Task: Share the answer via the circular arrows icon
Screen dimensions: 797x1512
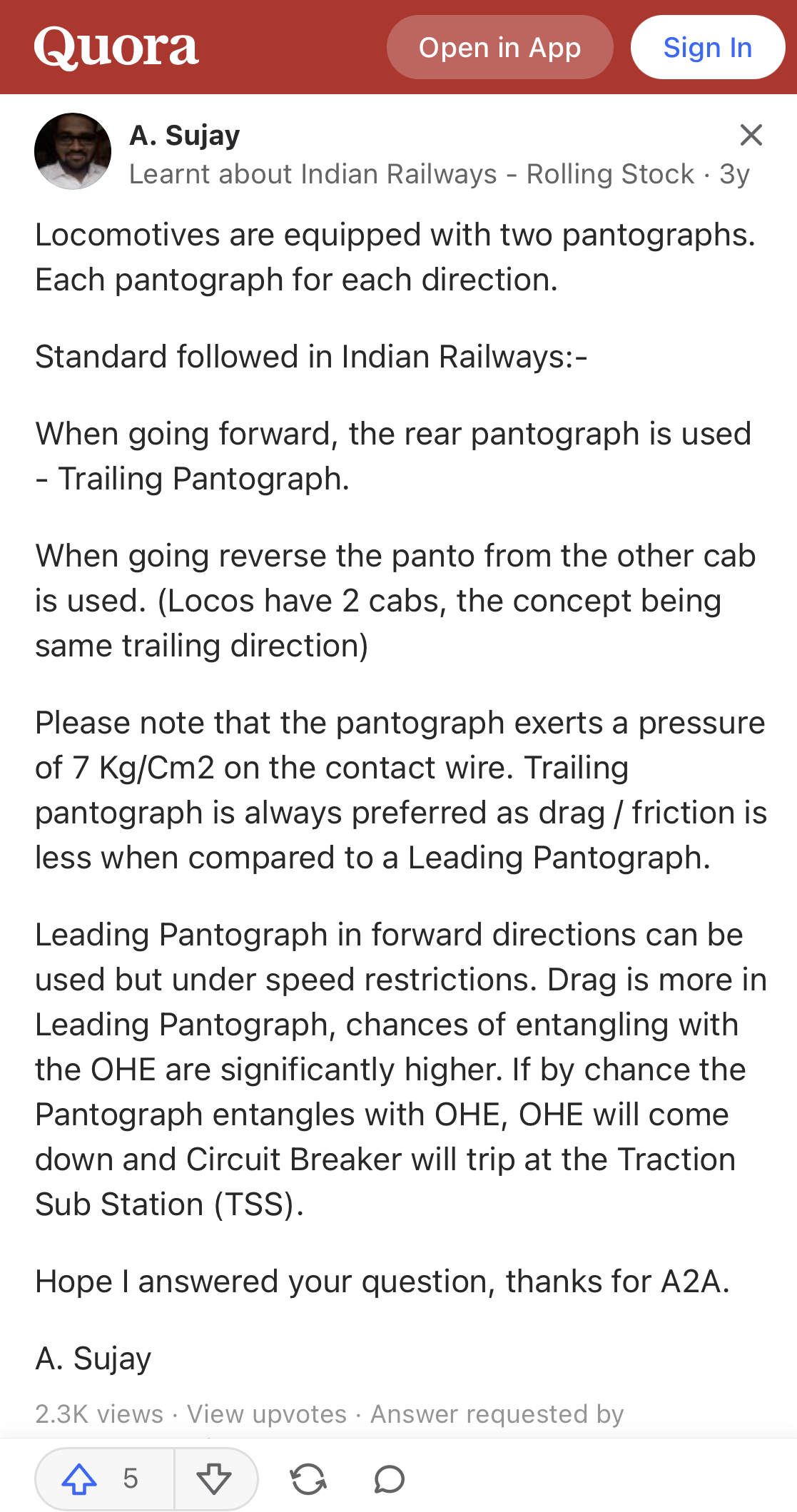Action: (308, 1478)
